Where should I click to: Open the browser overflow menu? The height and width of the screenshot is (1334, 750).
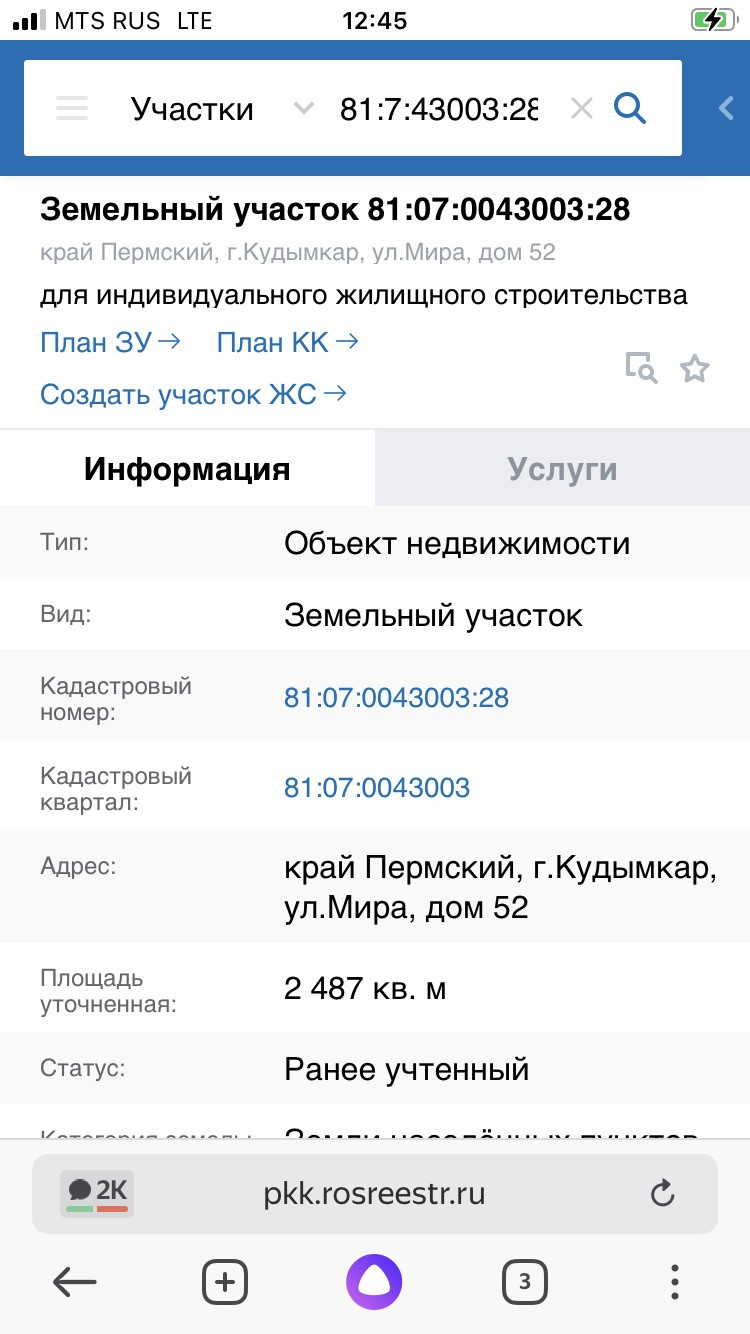coord(675,1281)
